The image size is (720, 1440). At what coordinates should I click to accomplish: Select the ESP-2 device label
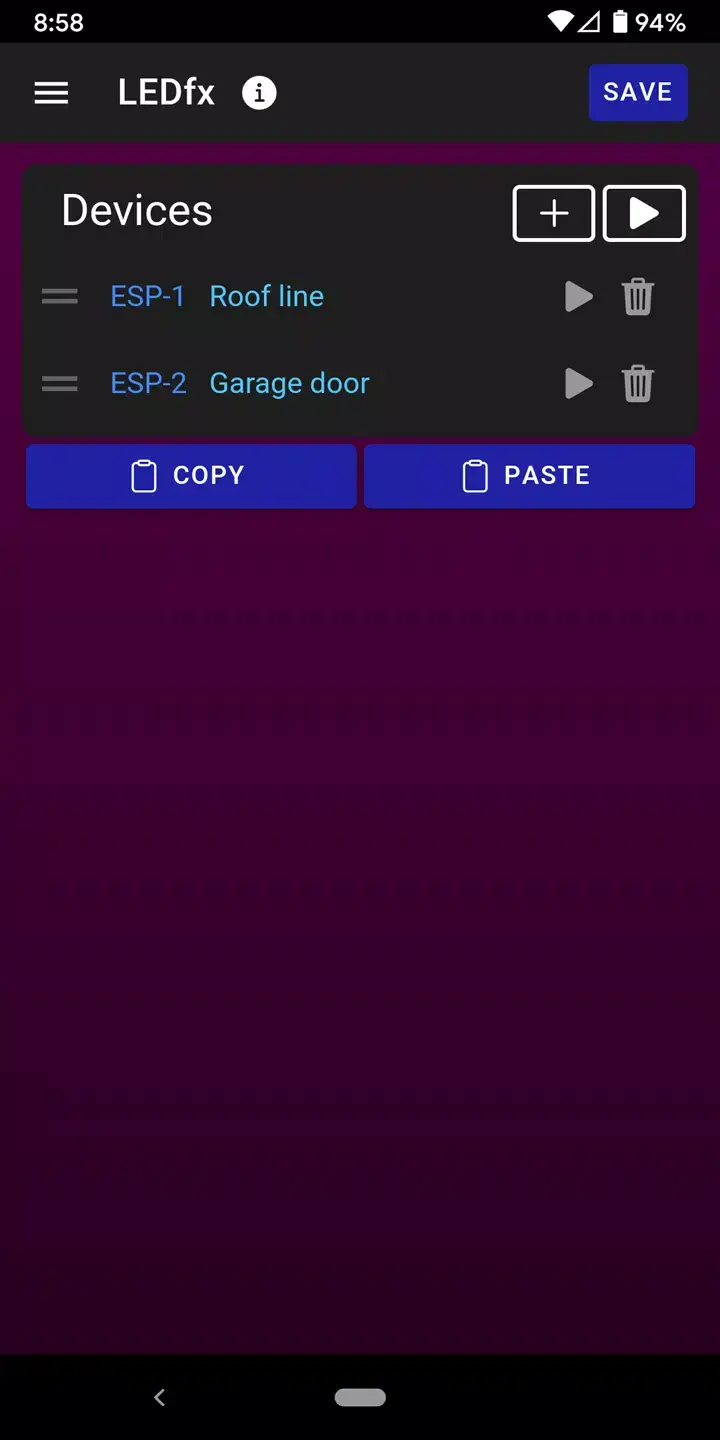click(x=148, y=383)
